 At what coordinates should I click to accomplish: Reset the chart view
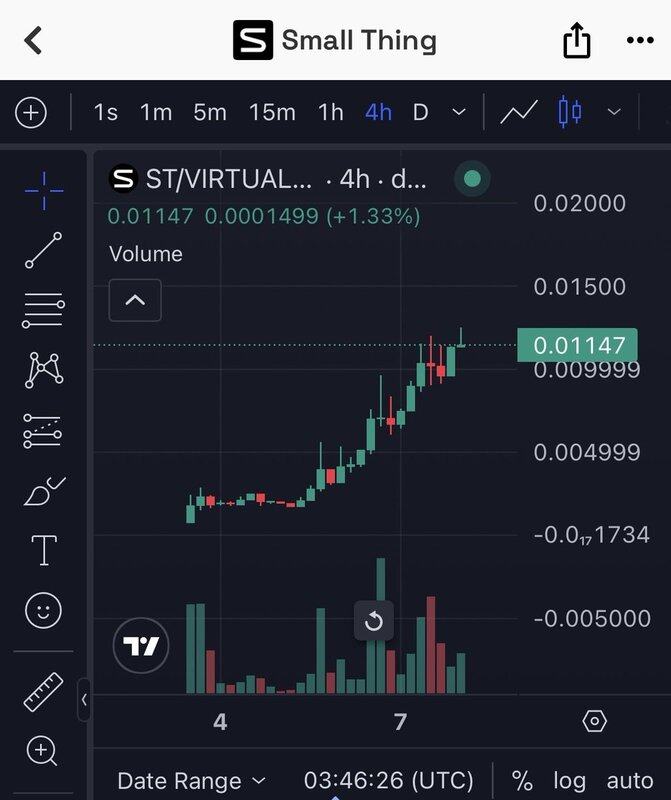(374, 621)
